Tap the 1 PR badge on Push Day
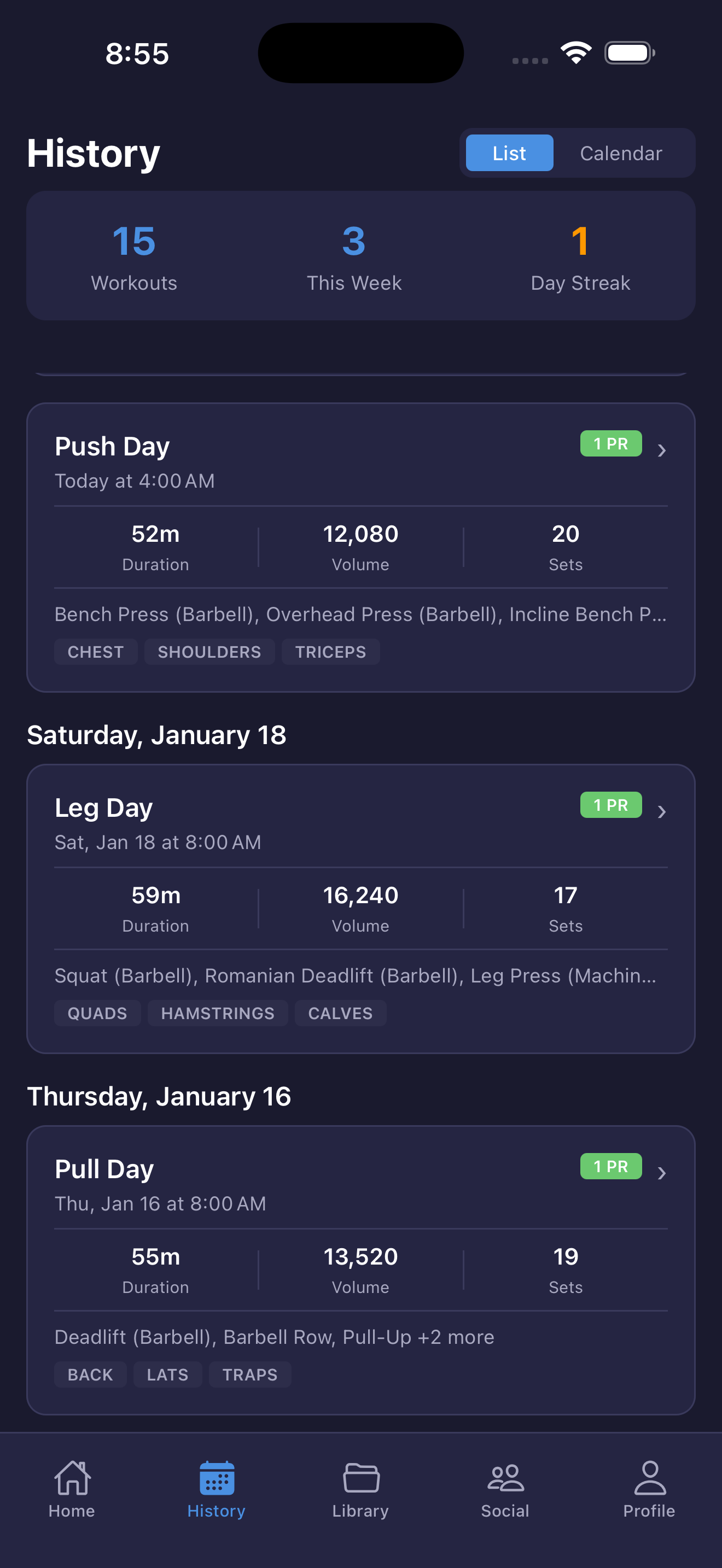Viewport: 722px width, 1568px height. click(x=610, y=443)
